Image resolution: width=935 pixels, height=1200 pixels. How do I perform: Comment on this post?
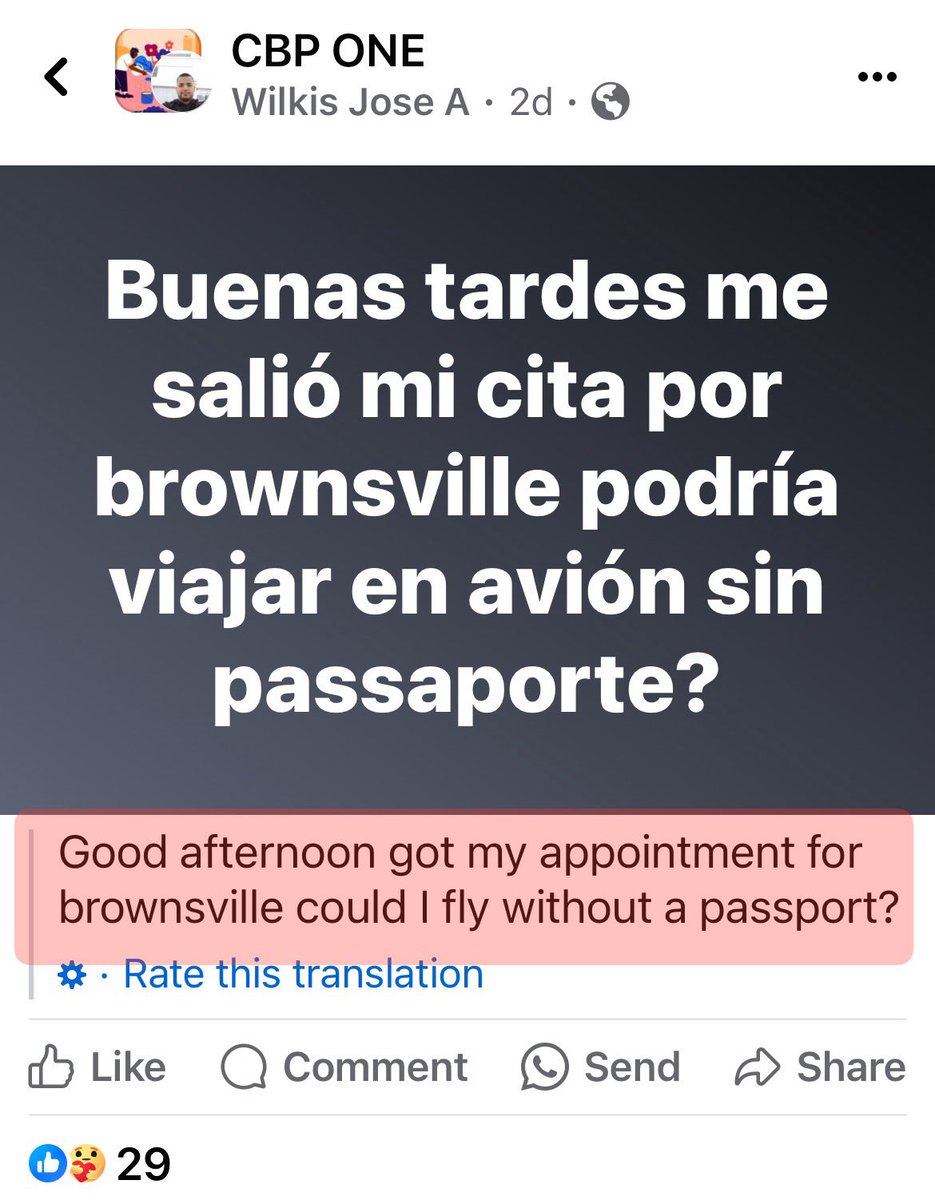[x=345, y=1068]
